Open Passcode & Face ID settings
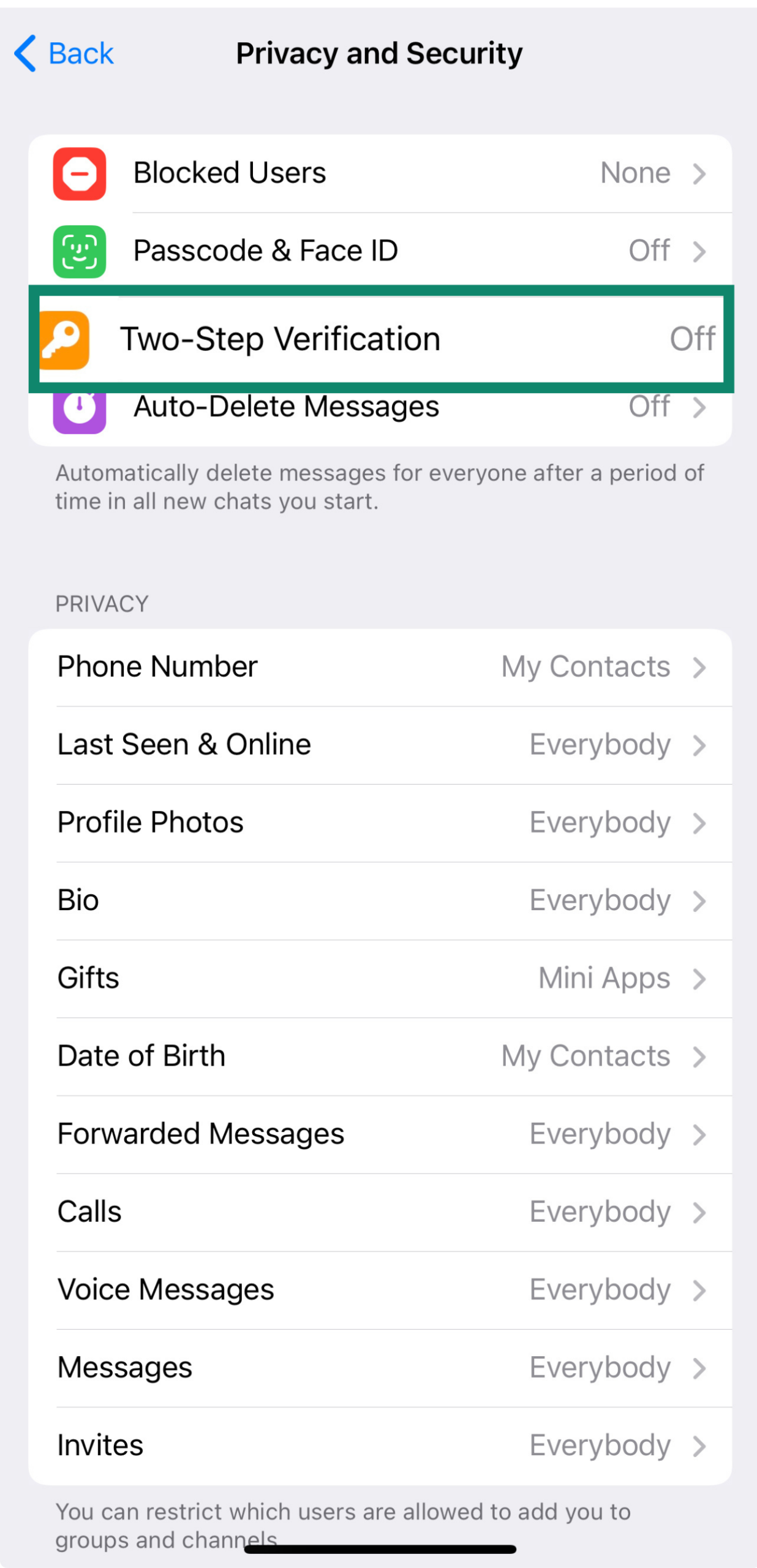This screenshot has width=757, height=1568. point(380,251)
